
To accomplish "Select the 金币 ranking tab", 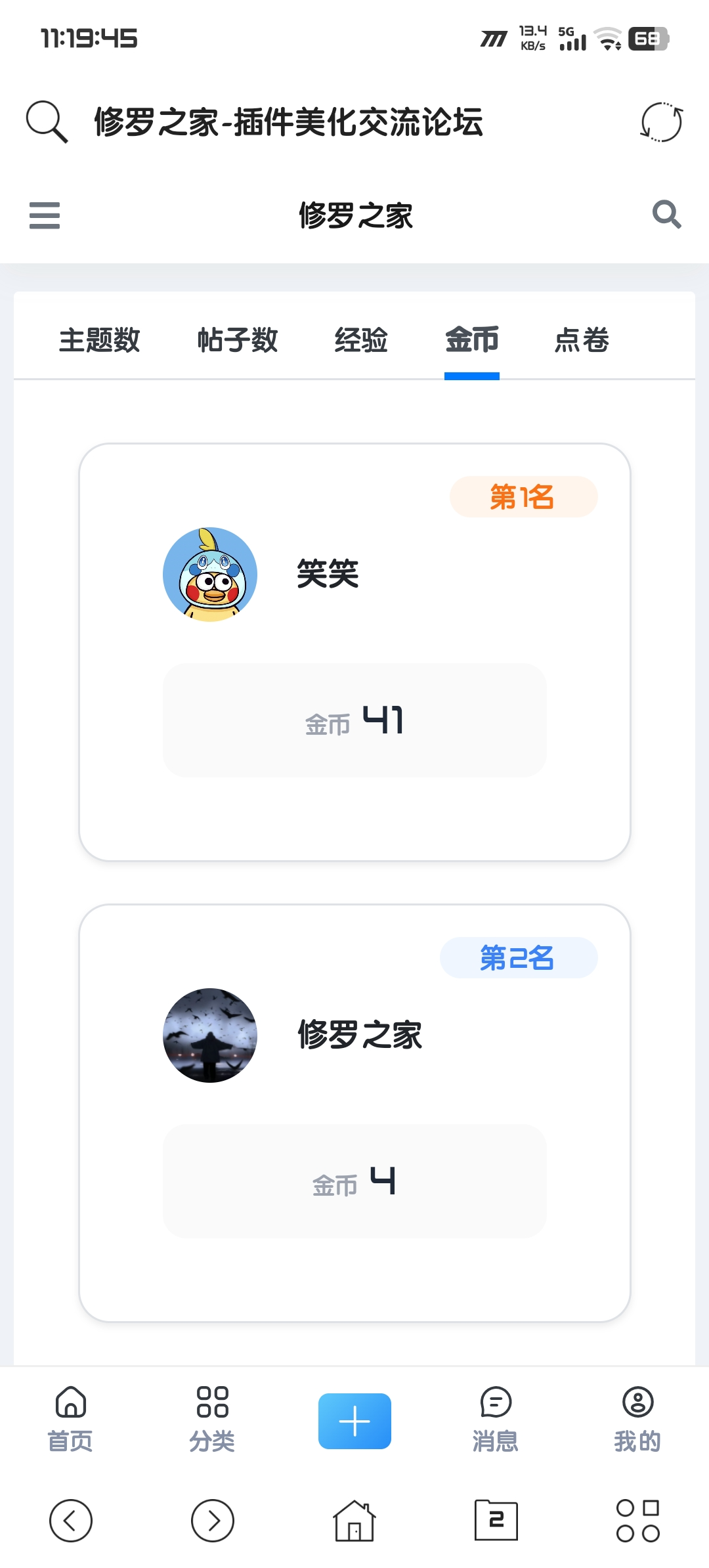I will tap(472, 340).
